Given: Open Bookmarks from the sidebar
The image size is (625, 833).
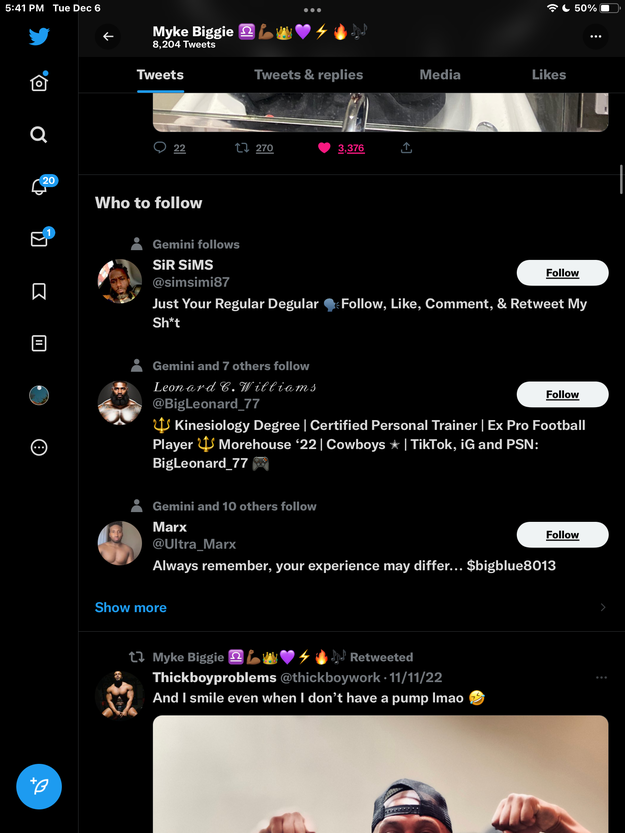Looking at the screenshot, I should tap(39, 291).
